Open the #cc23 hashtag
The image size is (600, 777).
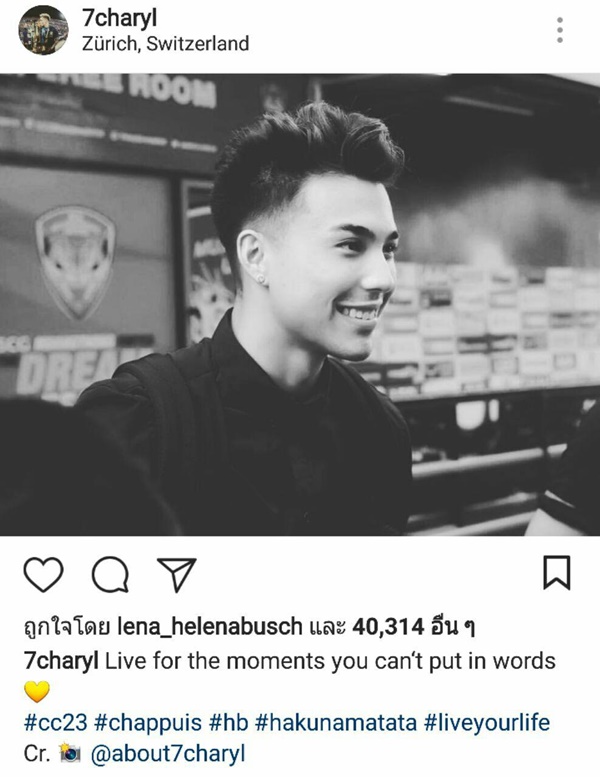(x=55, y=723)
